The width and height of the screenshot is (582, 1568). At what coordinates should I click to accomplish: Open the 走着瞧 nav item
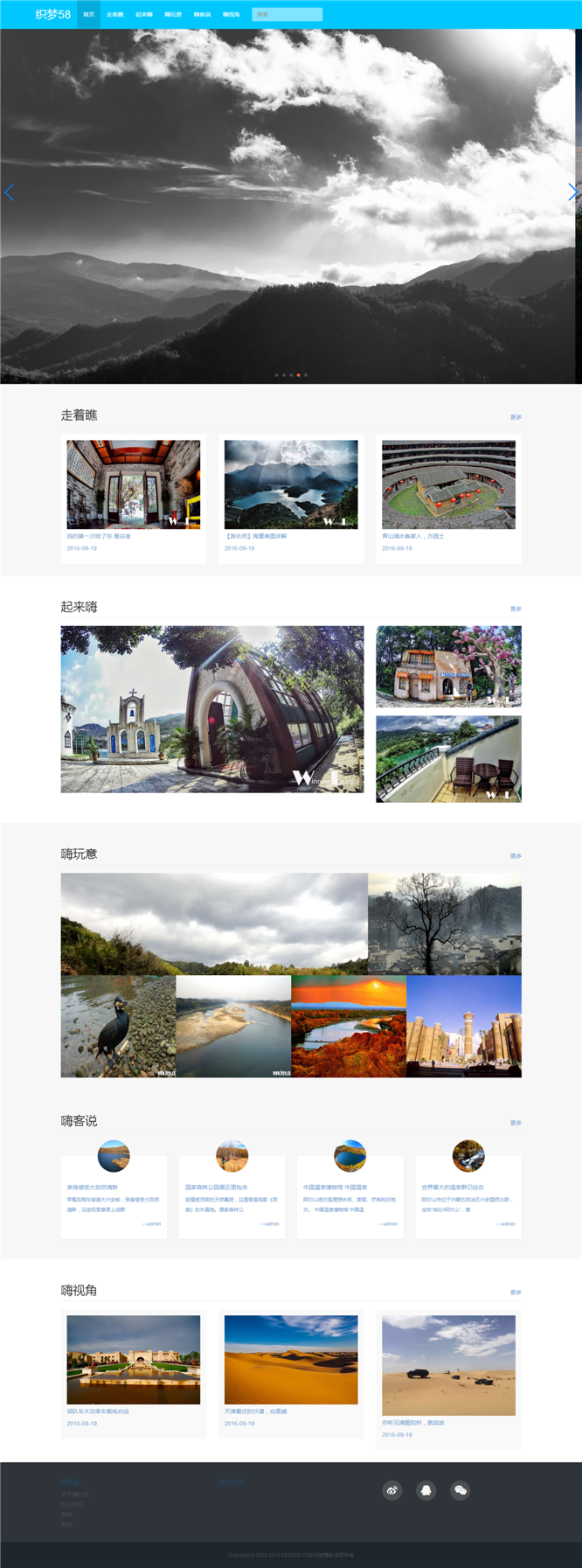pyautogui.click(x=114, y=14)
